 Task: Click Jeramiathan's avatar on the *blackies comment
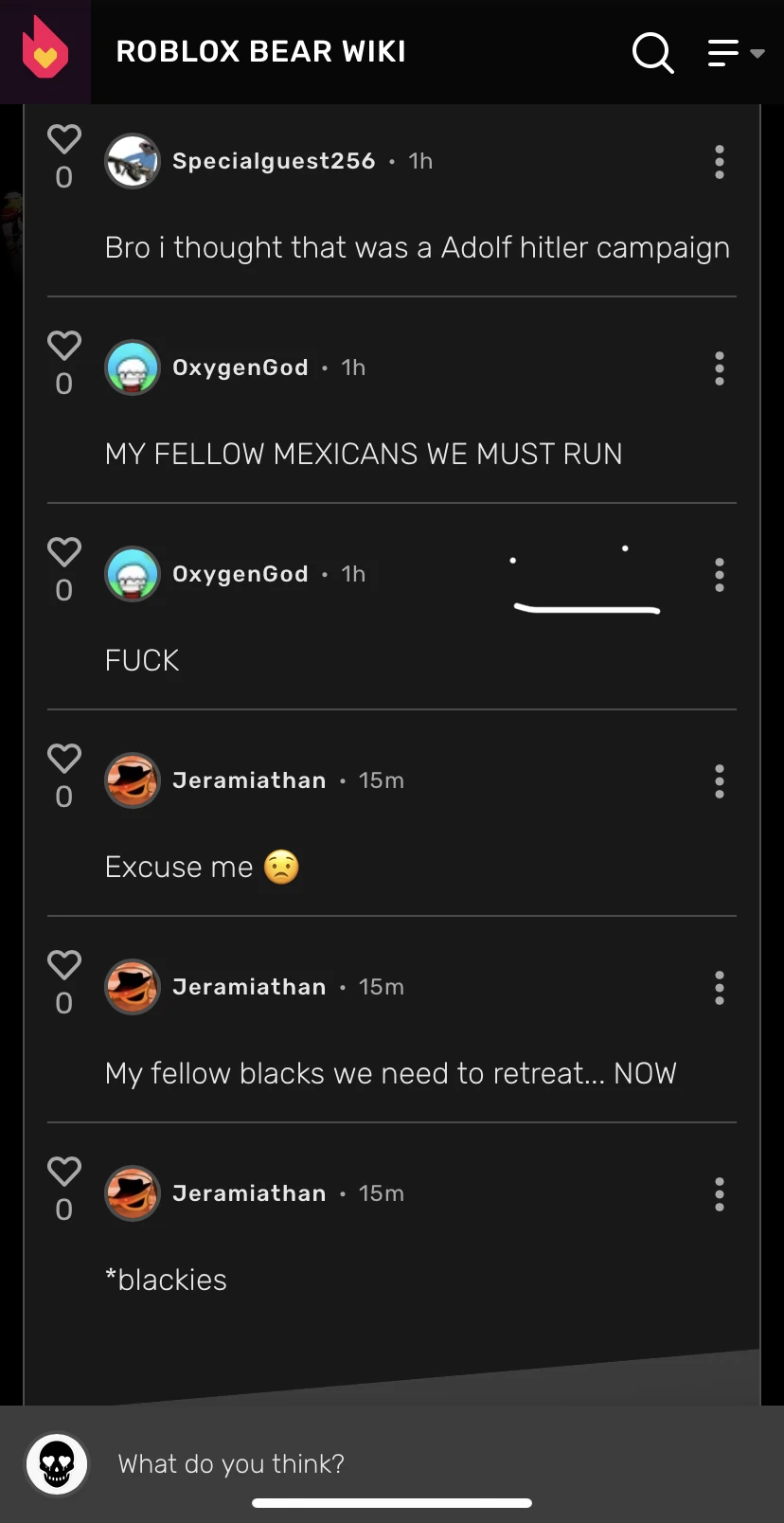click(133, 1193)
